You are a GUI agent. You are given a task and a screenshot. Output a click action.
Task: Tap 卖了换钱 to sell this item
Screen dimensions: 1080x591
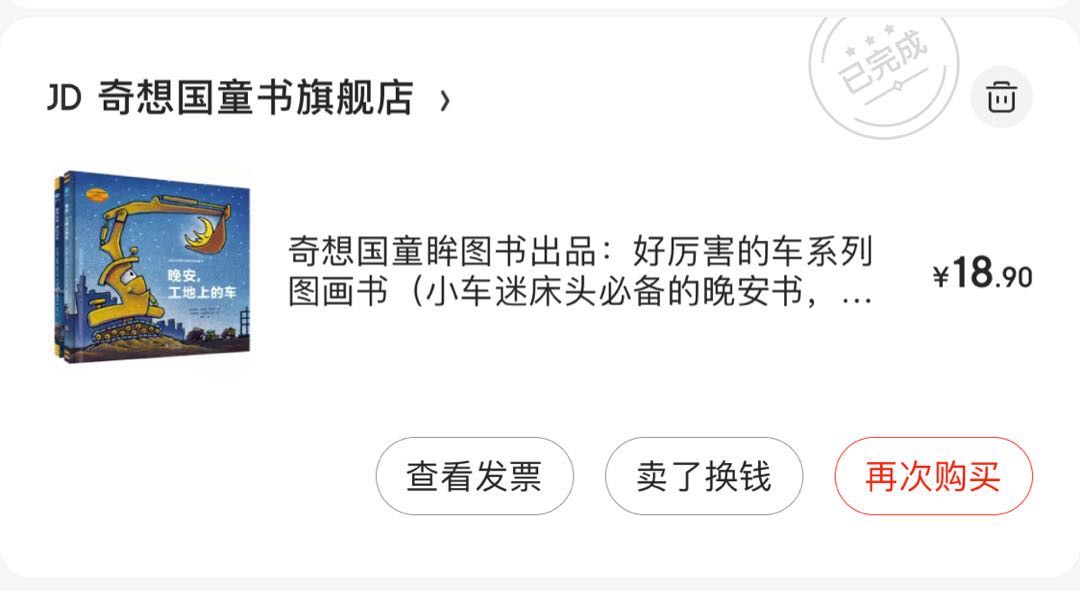[x=703, y=476]
